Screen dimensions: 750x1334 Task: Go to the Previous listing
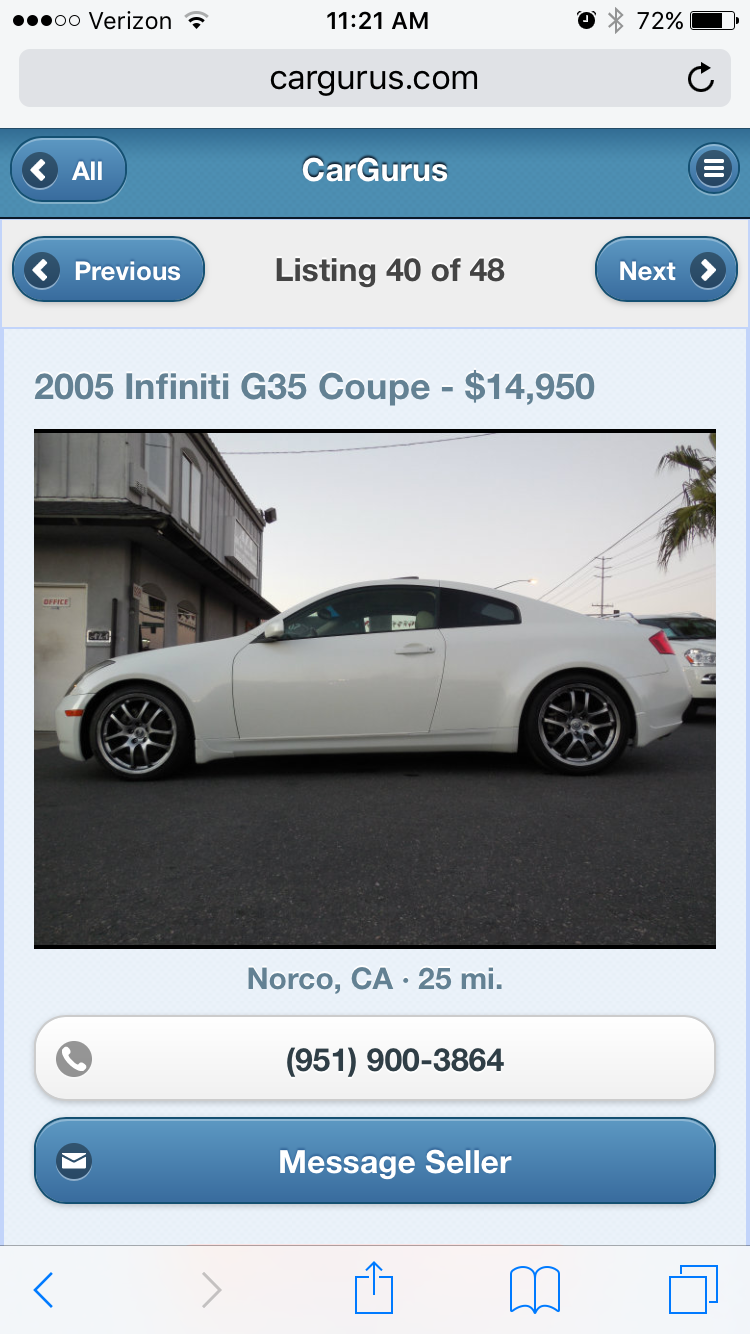(x=108, y=270)
